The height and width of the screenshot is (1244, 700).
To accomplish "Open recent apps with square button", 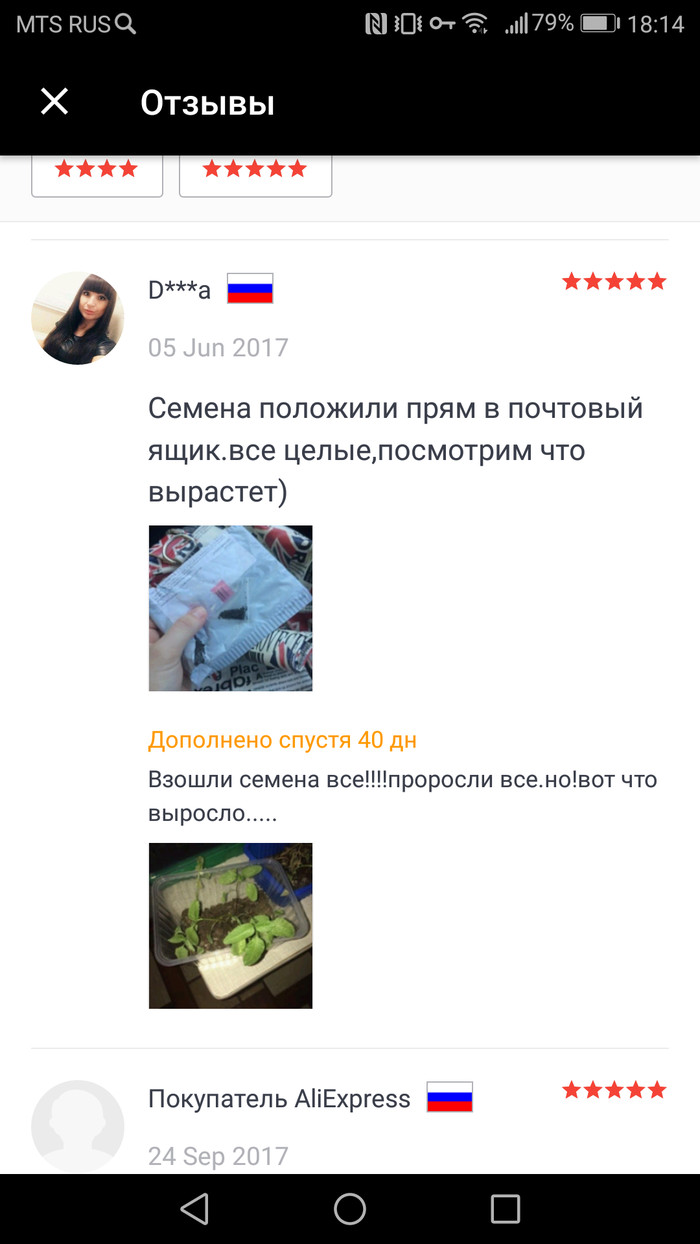I will 505,1209.
